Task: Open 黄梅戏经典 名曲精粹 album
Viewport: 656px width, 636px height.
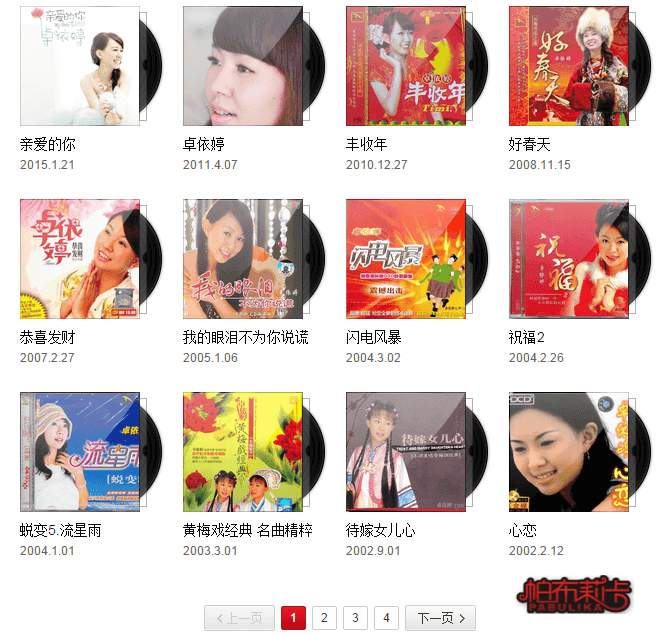Action: (x=243, y=452)
